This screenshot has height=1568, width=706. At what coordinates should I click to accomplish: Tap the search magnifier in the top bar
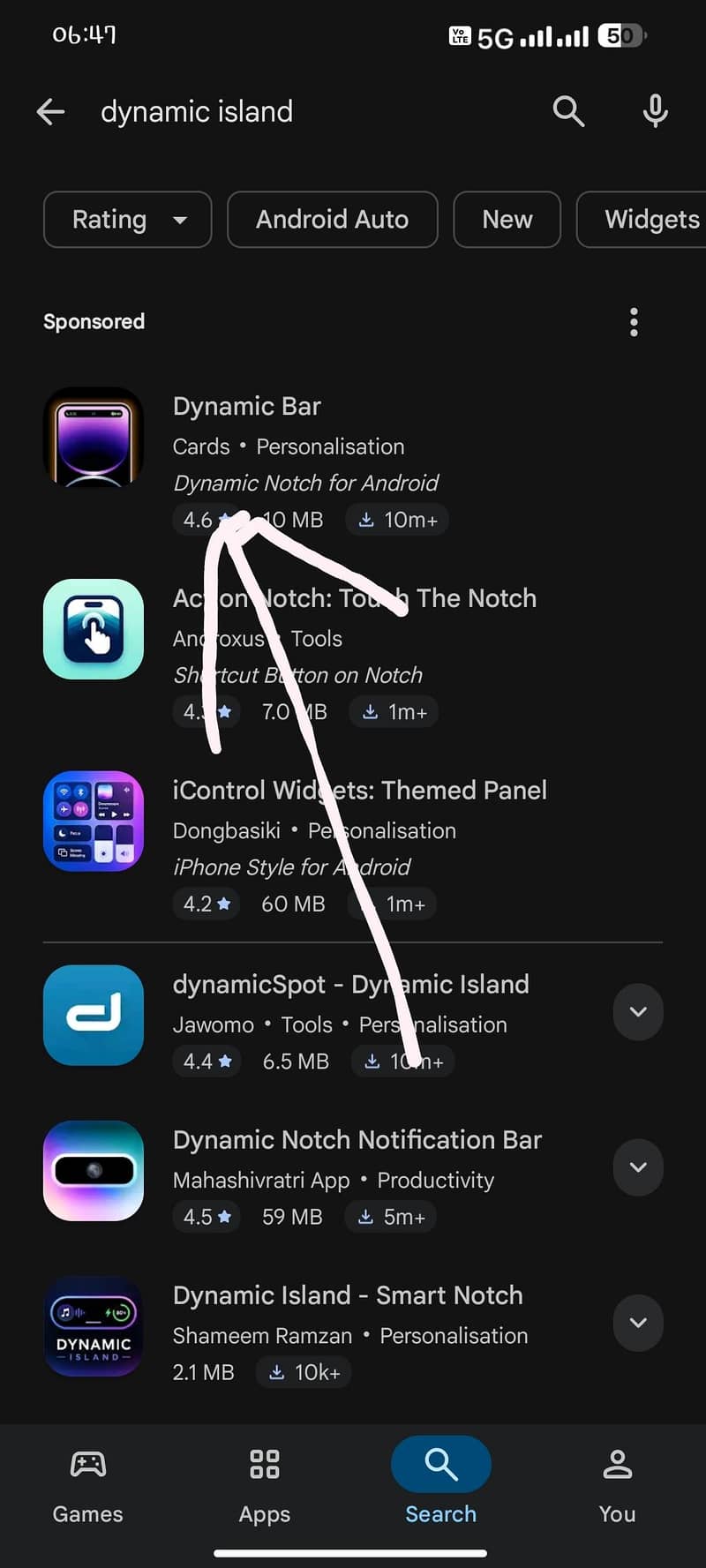click(568, 112)
